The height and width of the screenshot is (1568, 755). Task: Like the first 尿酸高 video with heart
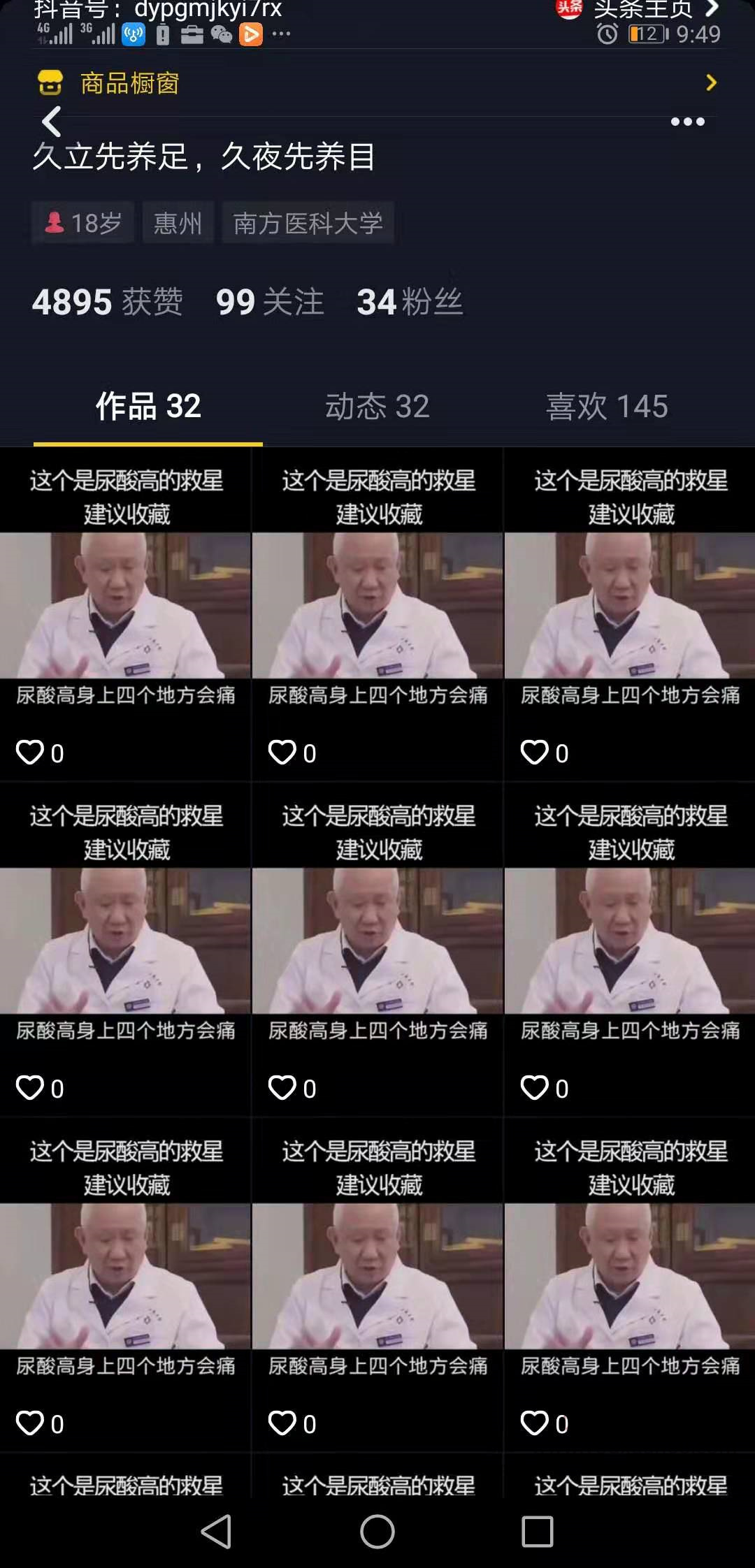30,752
